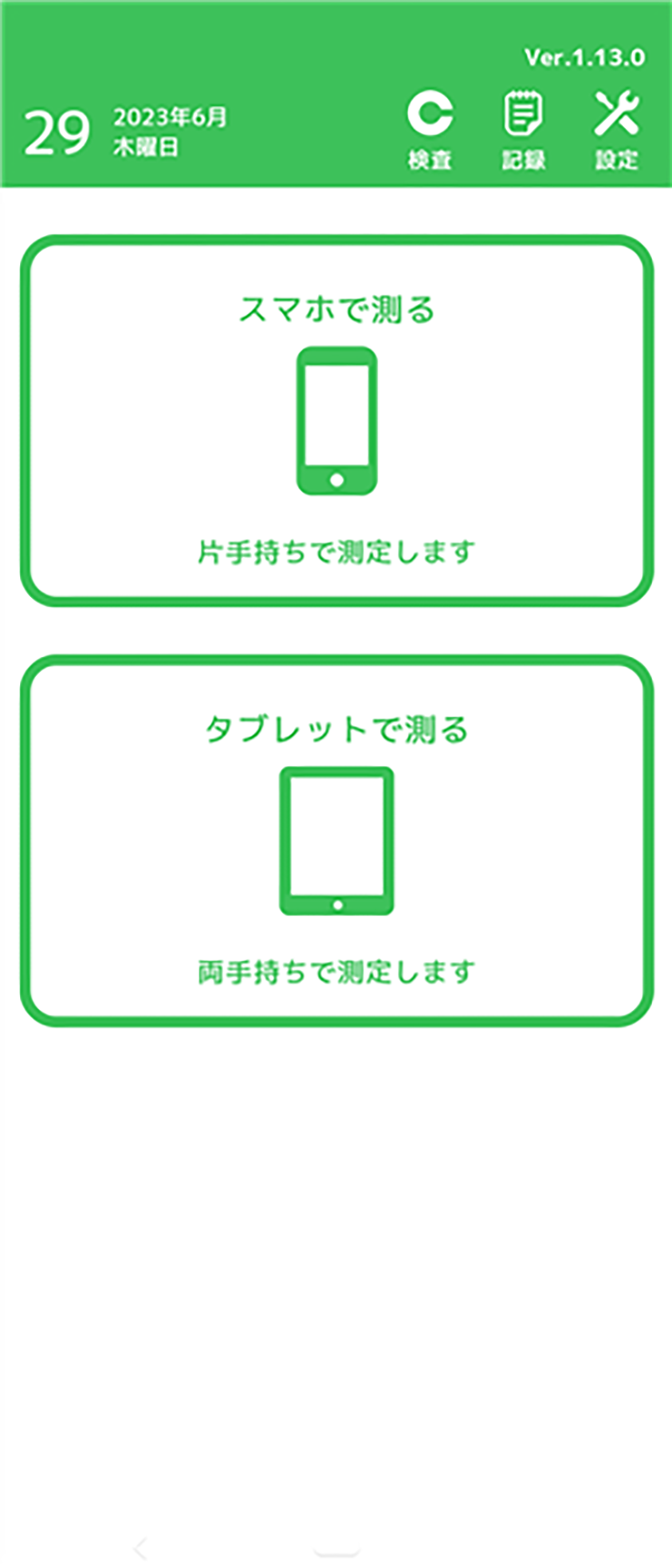672x1568 pixels.
Task: Tap the system back arrow
Action: coord(140,1549)
